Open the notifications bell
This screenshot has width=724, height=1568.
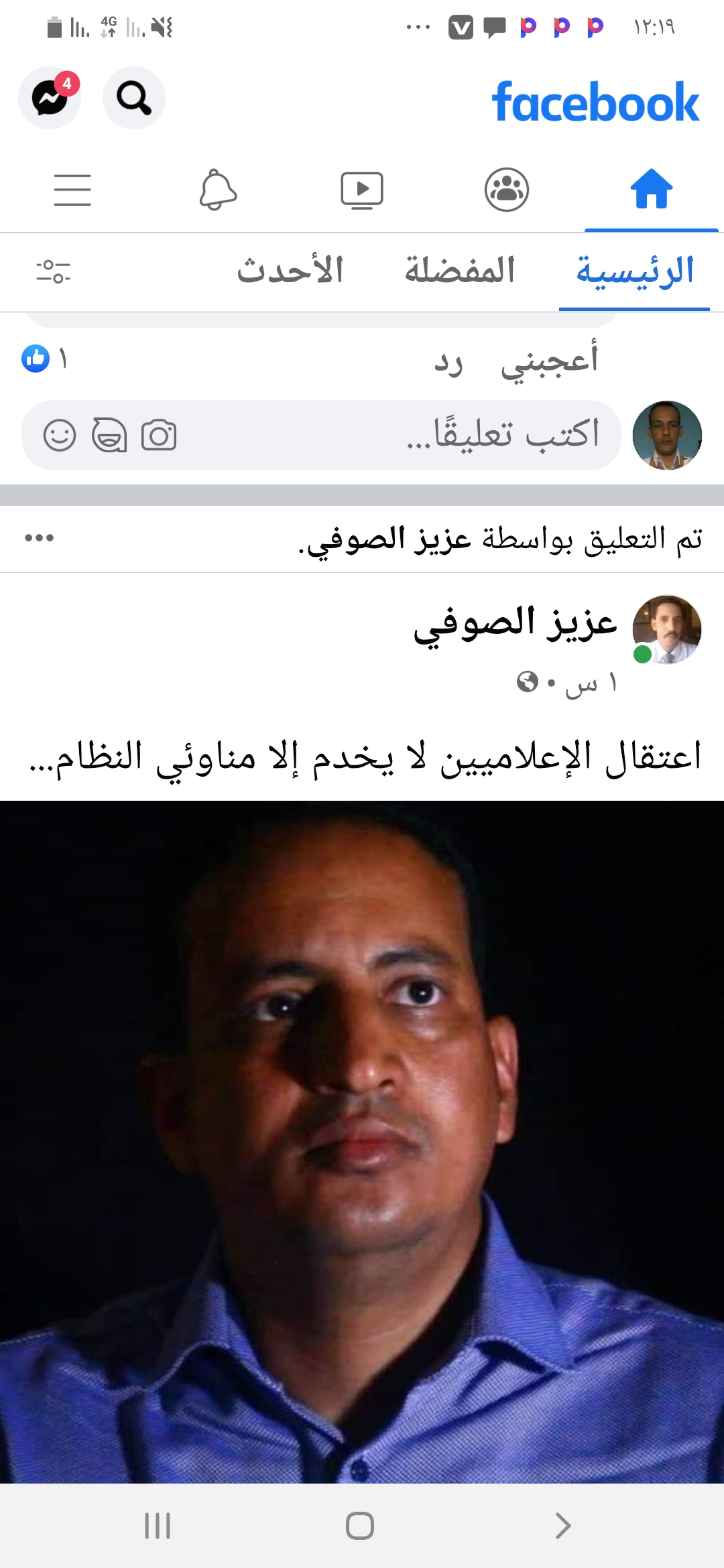[x=218, y=190]
